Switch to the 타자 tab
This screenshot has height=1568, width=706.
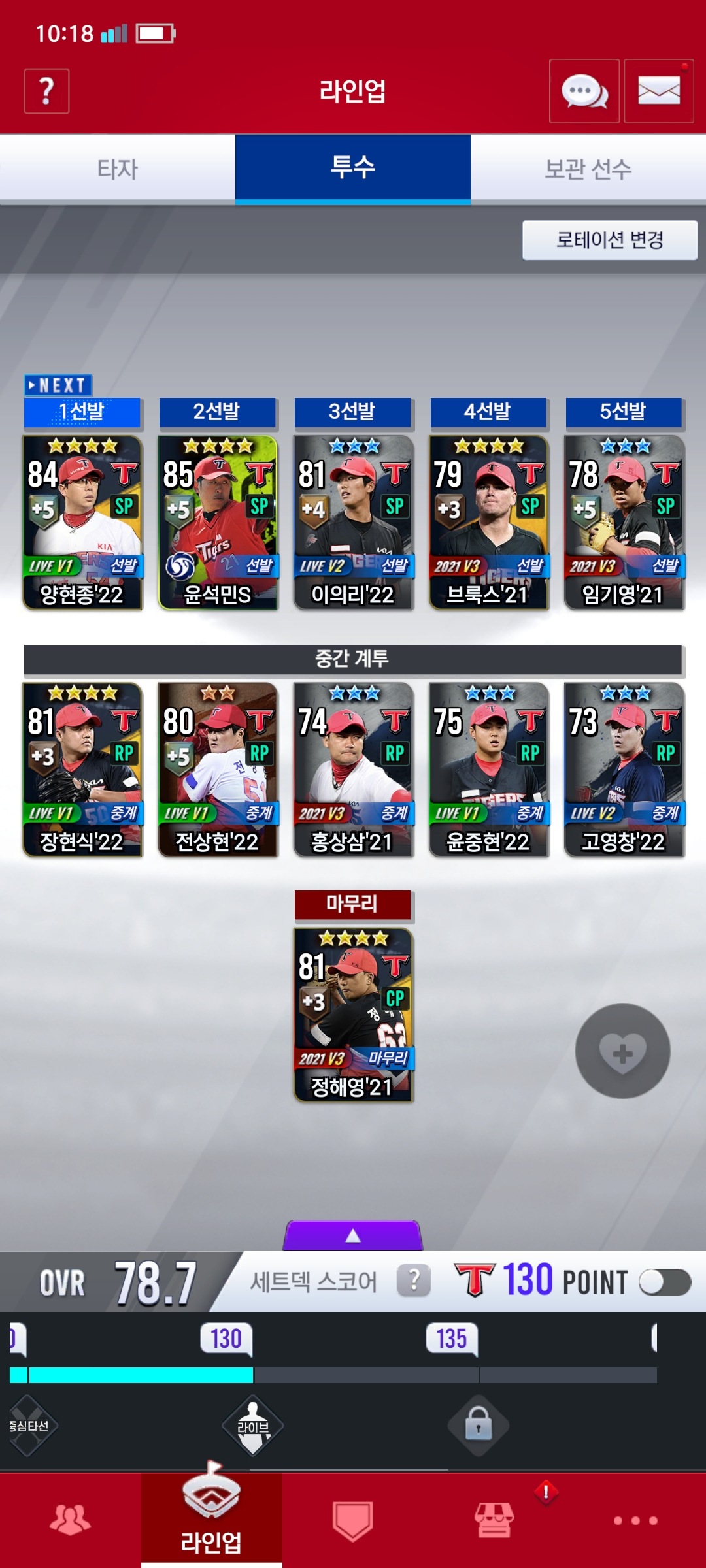118,169
